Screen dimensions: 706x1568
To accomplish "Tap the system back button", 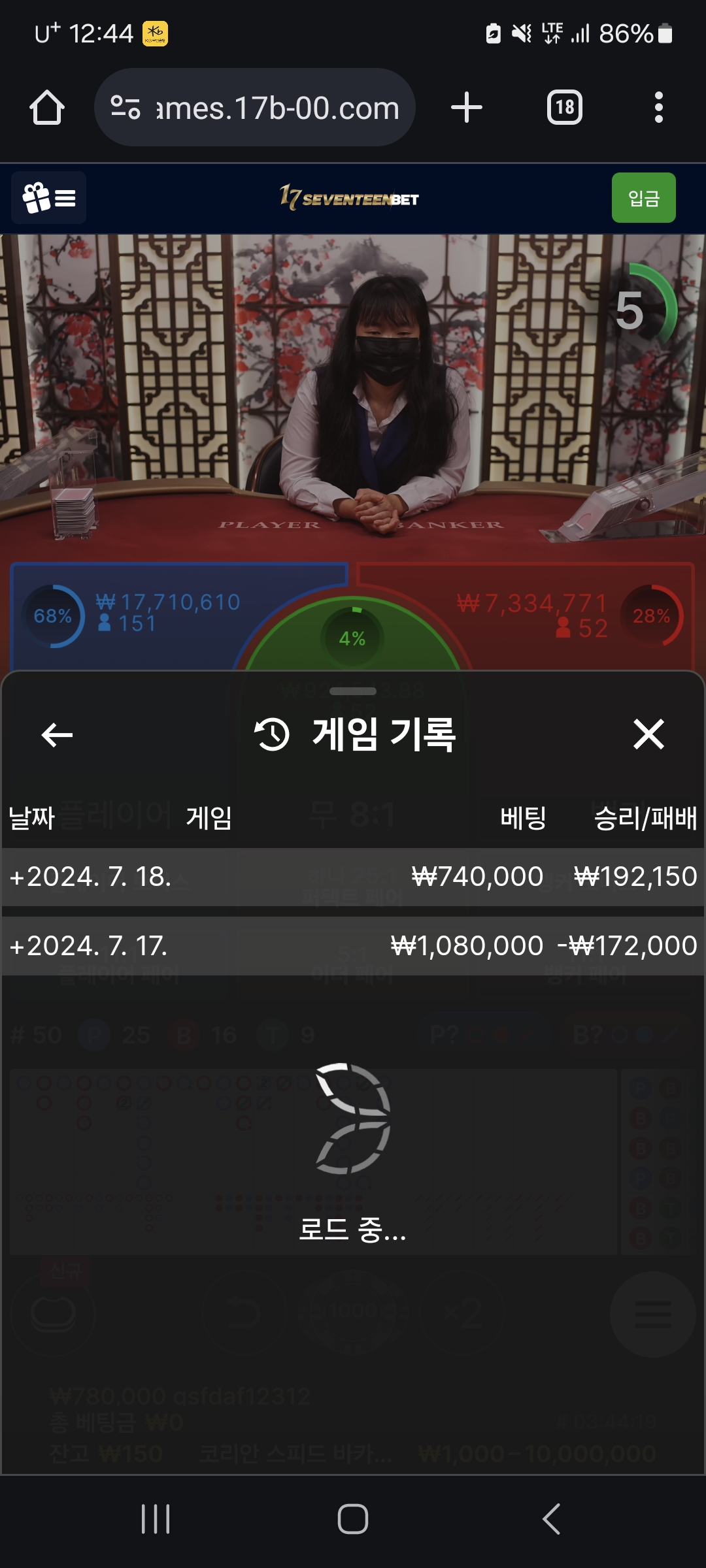I will 551,1519.
